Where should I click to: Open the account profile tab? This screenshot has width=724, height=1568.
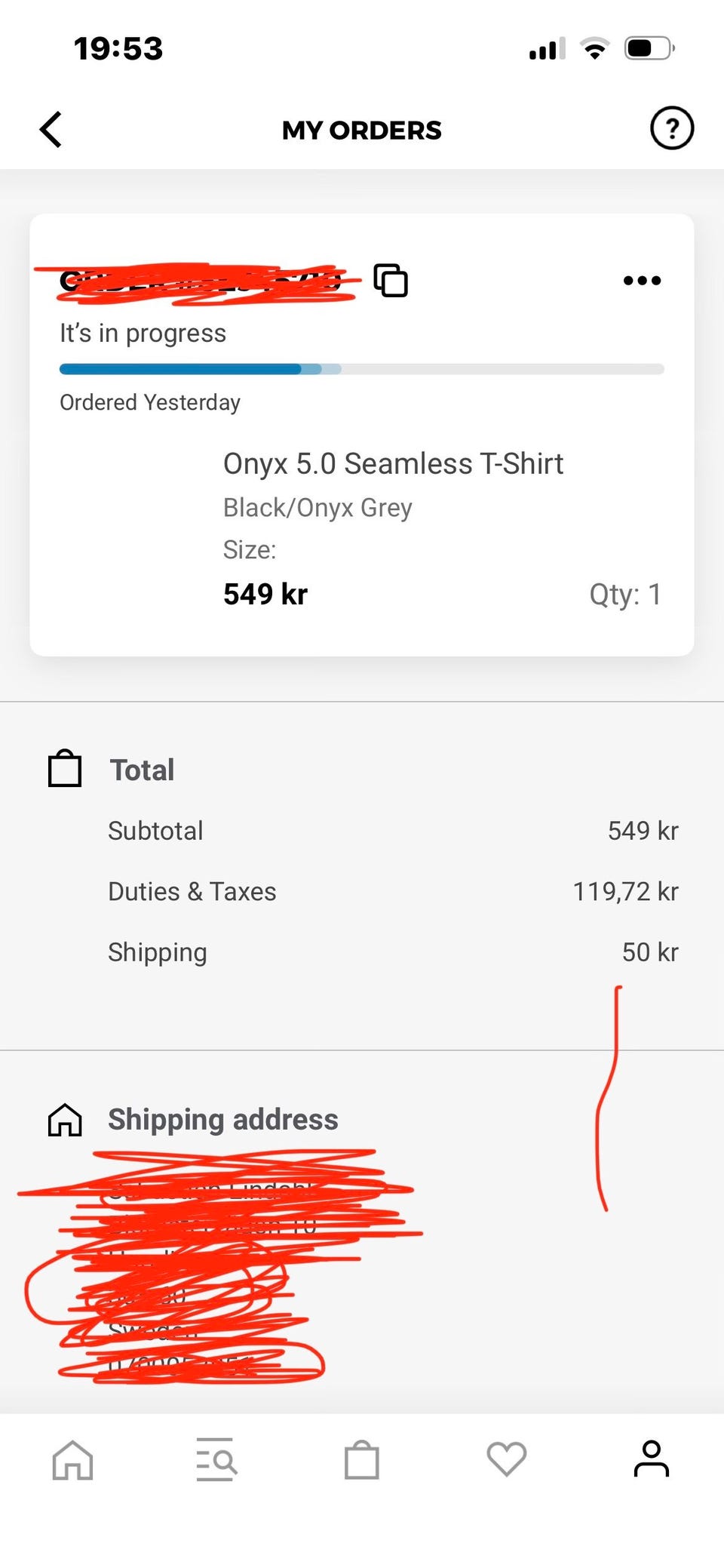(651, 1459)
